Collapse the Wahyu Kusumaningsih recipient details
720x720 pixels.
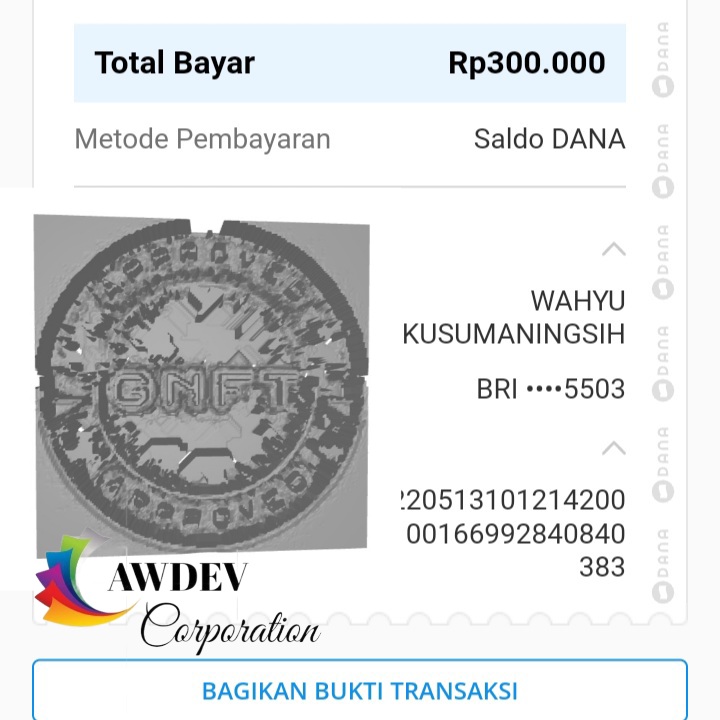click(613, 249)
